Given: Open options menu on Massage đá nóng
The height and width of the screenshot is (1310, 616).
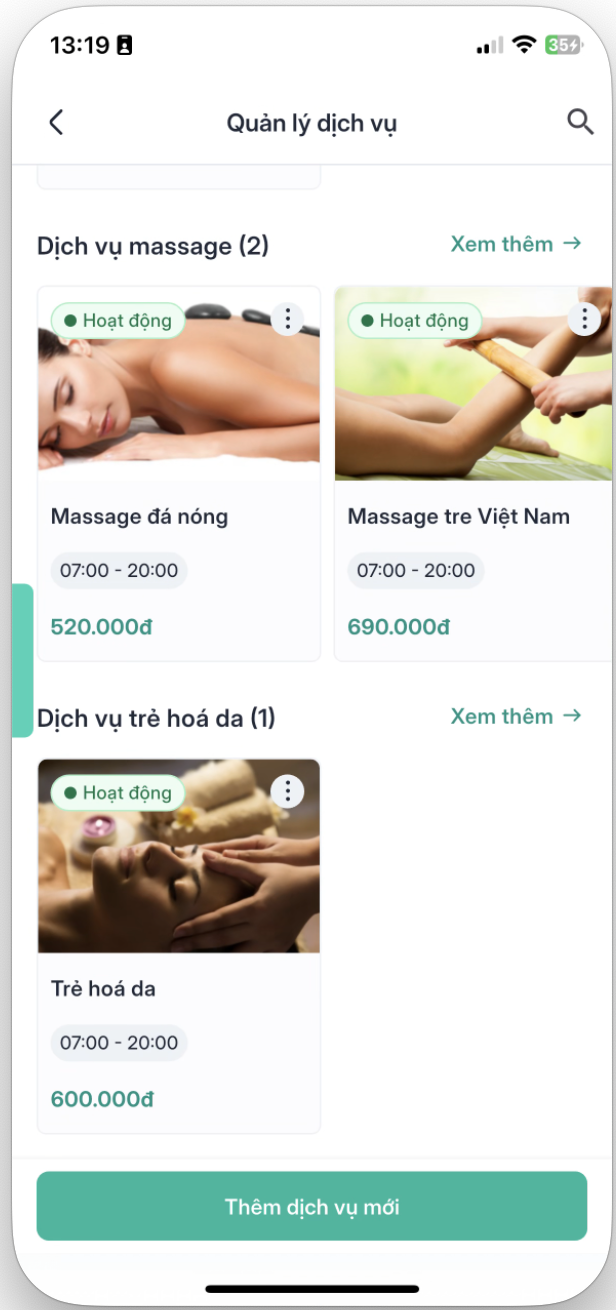Looking at the screenshot, I should 288,320.
